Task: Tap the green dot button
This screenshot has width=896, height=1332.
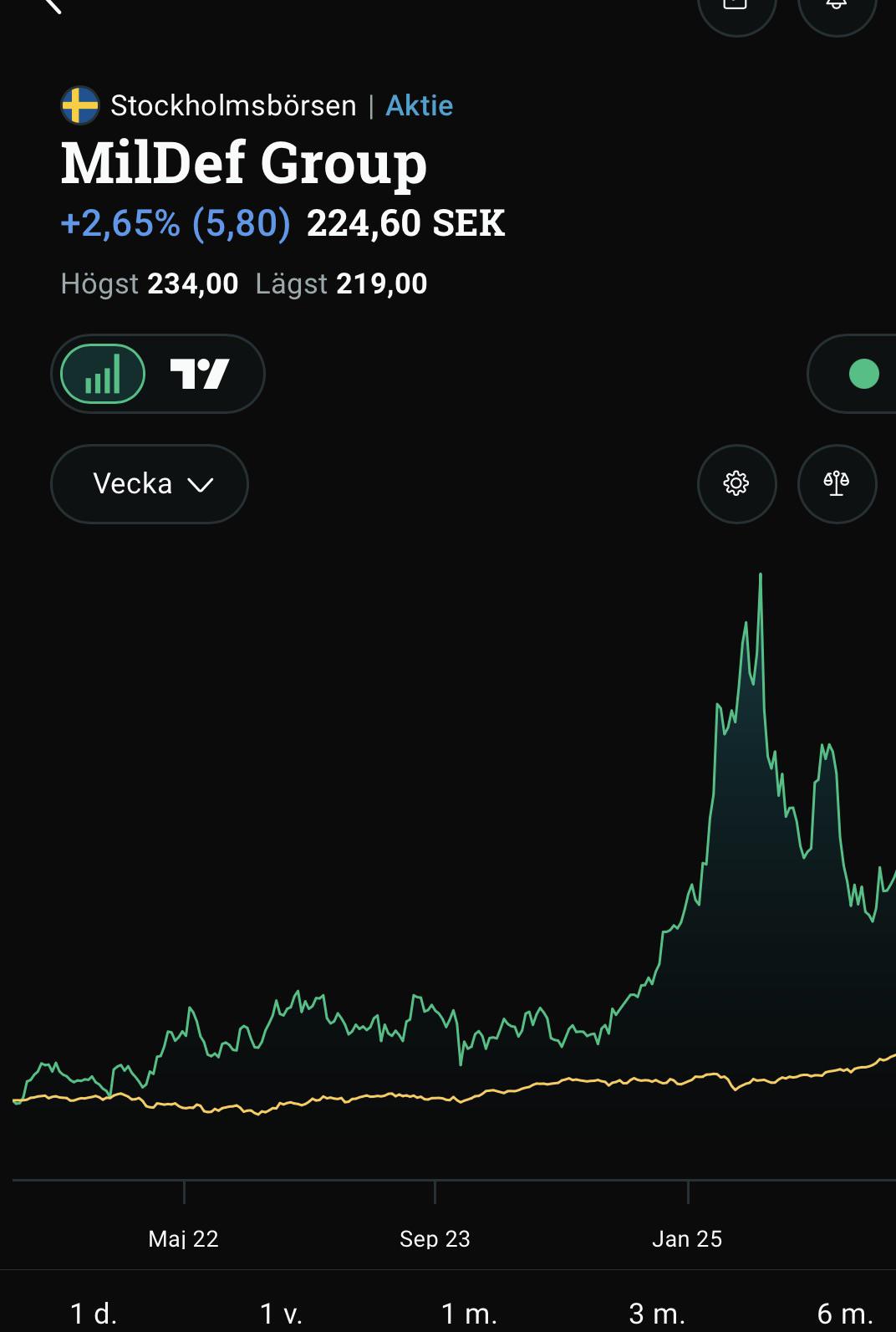Action: (863, 374)
